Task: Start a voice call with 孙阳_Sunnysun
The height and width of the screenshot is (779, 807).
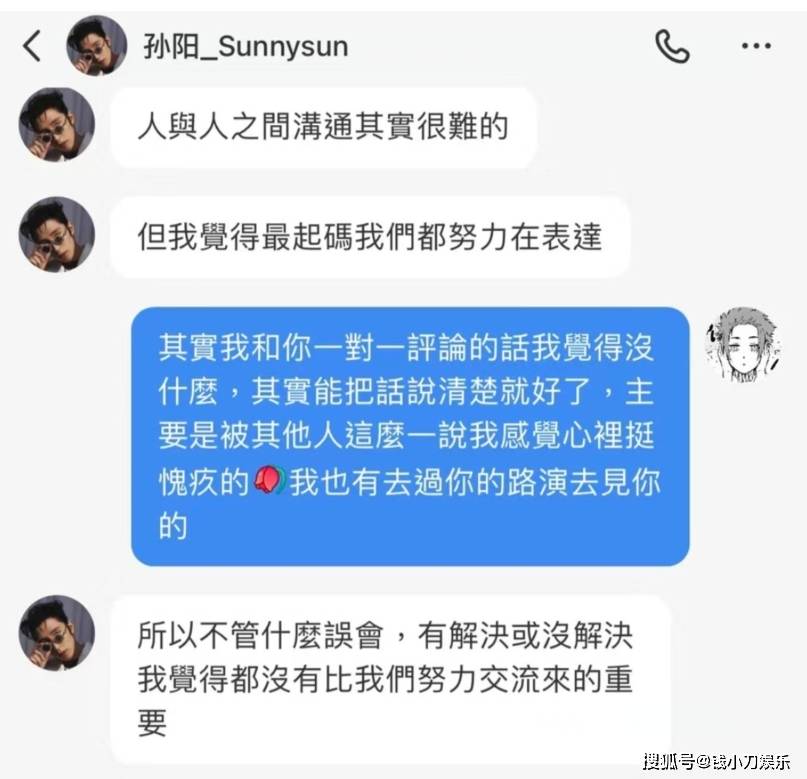Action: (672, 44)
